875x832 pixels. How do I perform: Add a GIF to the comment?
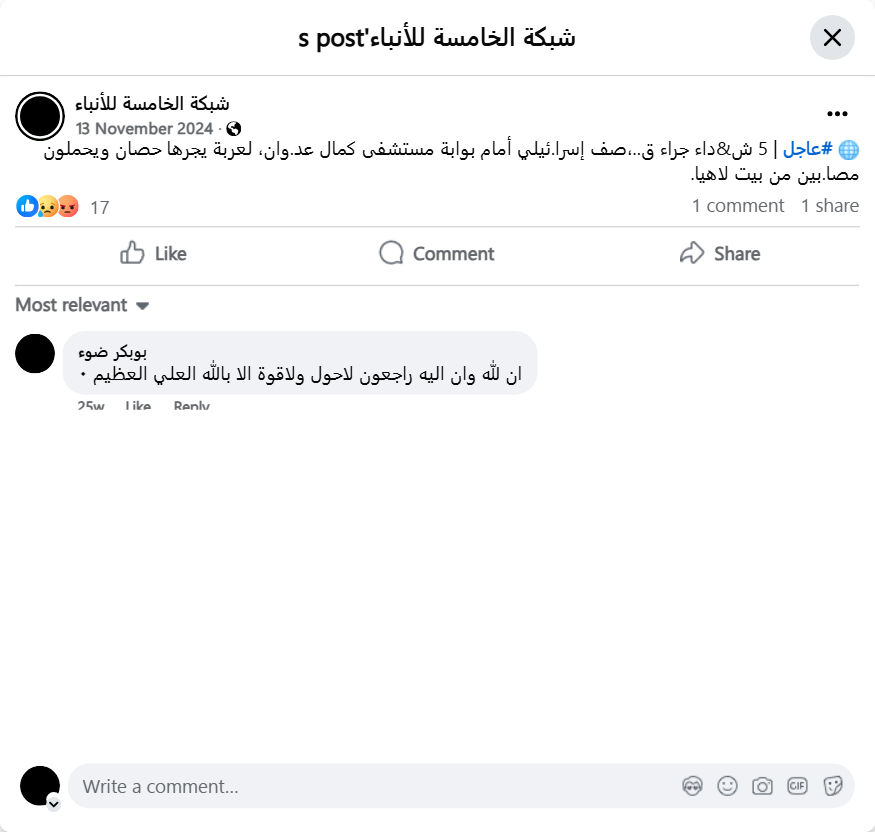coord(797,786)
